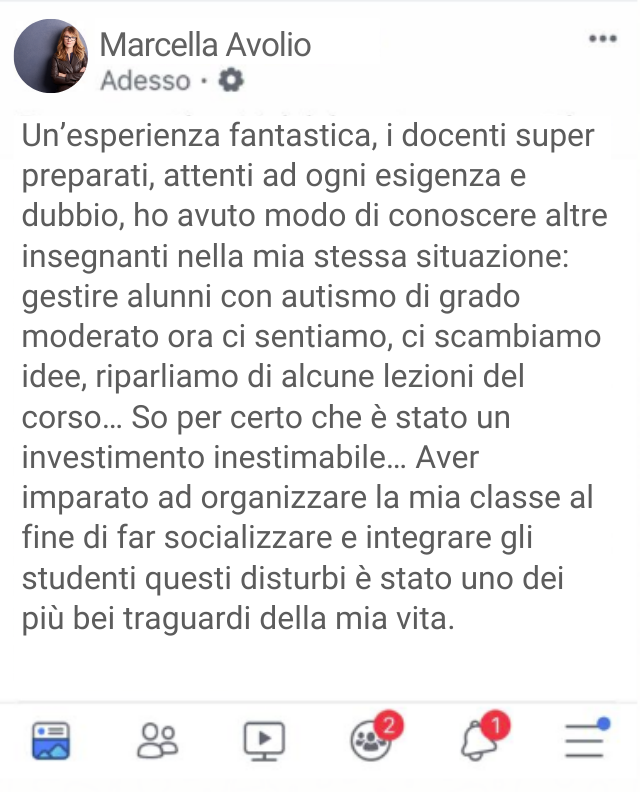Switch to the Watch video tab
Image resolution: width=640 pixels, height=792 pixels.
tap(264, 741)
